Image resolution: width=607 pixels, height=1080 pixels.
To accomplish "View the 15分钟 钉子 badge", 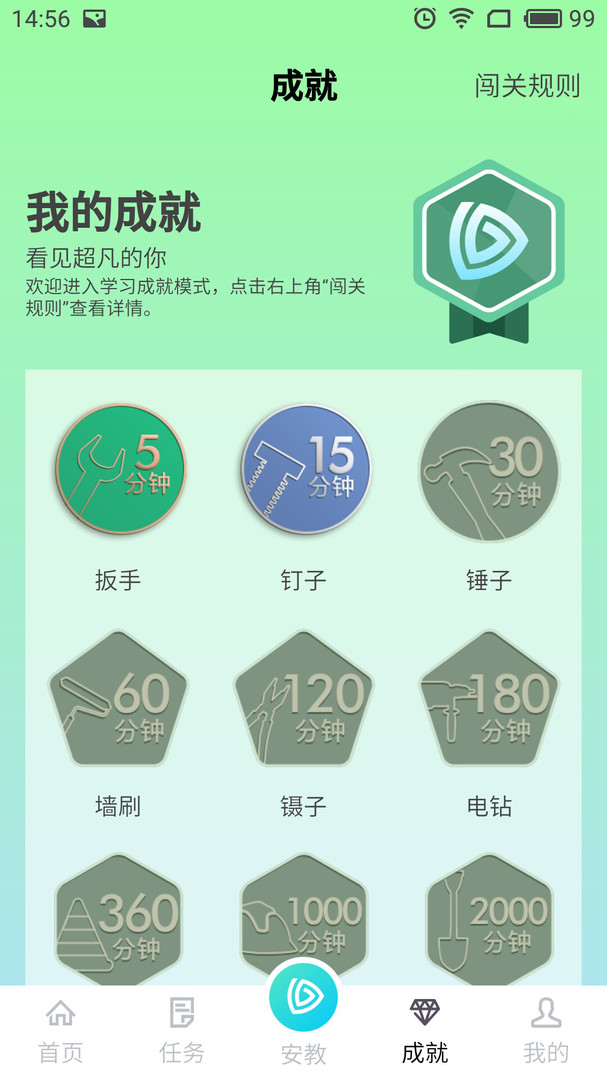I will pos(304,470).
